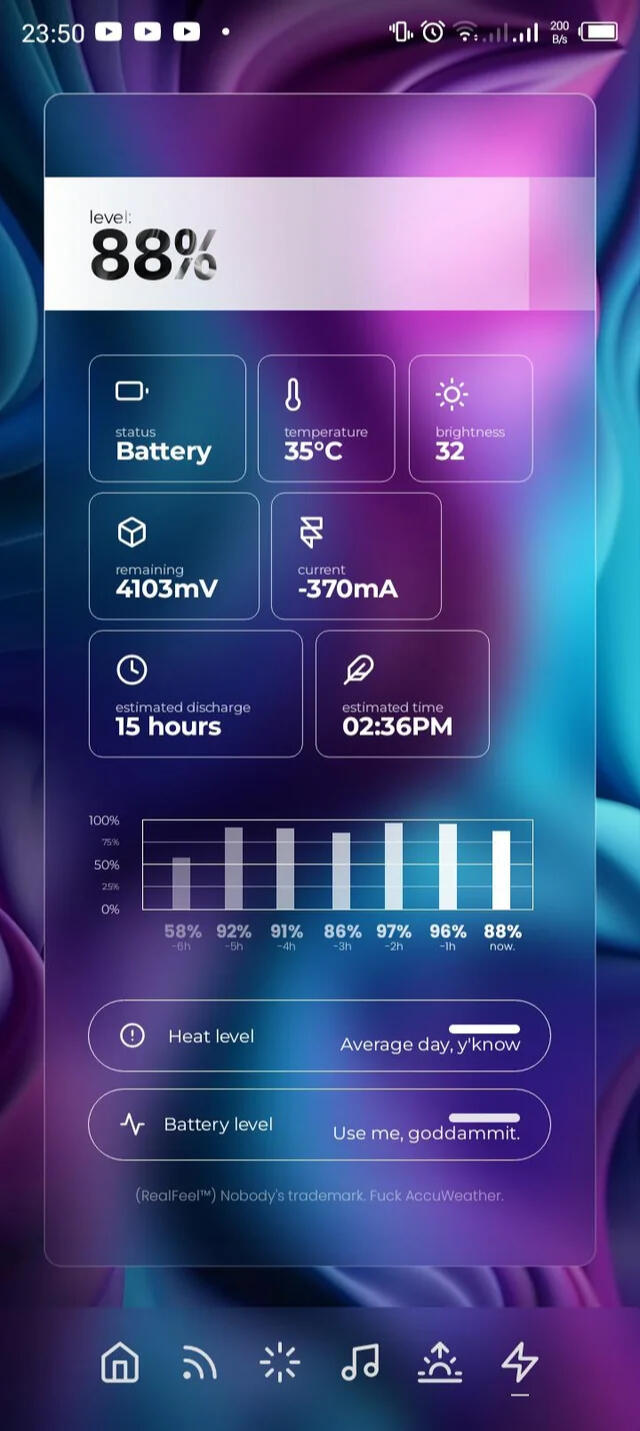This screenshot has height=1431, width=640.
Task: Select the lightning bolt battery tab
Action: point(520,1362)
